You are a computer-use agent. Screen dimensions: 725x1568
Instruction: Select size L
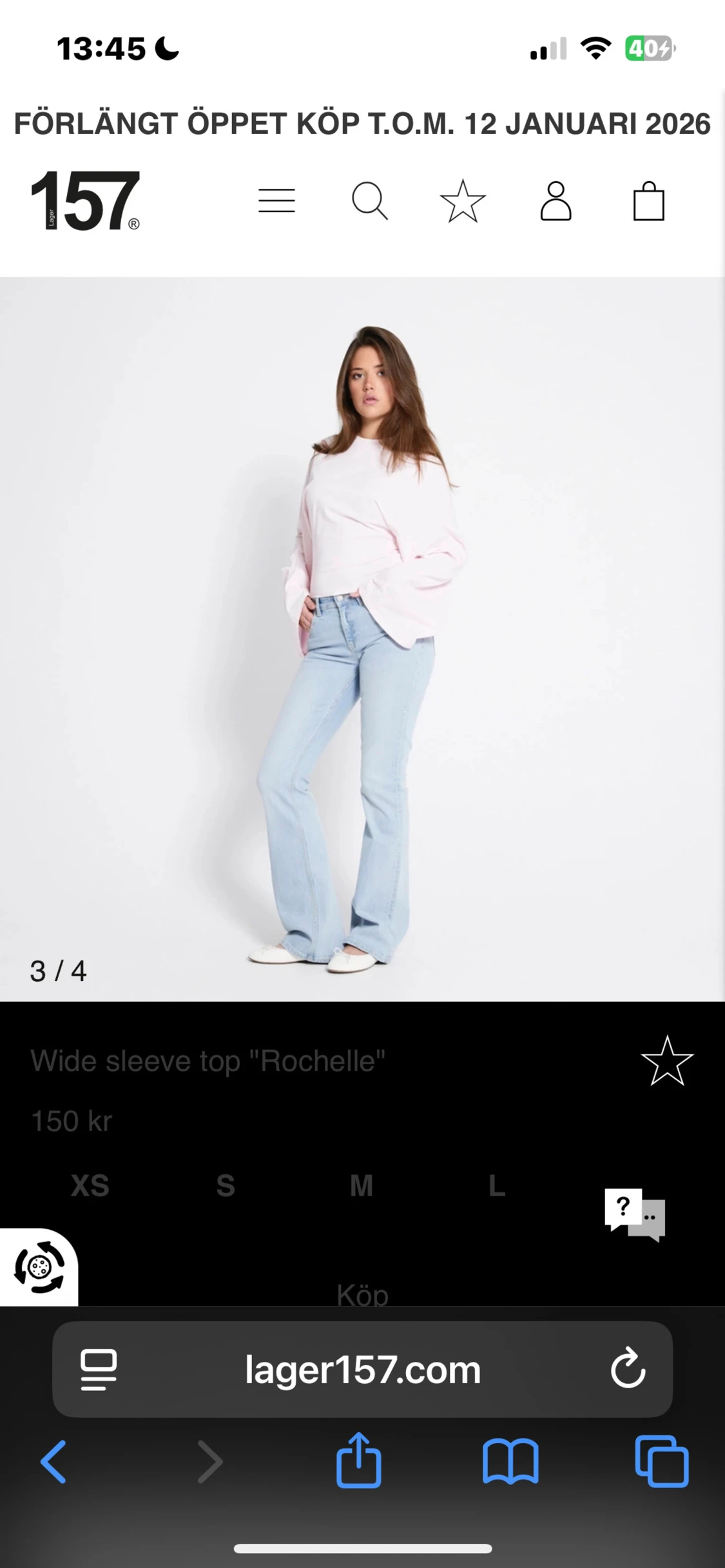click(497, 1185)
